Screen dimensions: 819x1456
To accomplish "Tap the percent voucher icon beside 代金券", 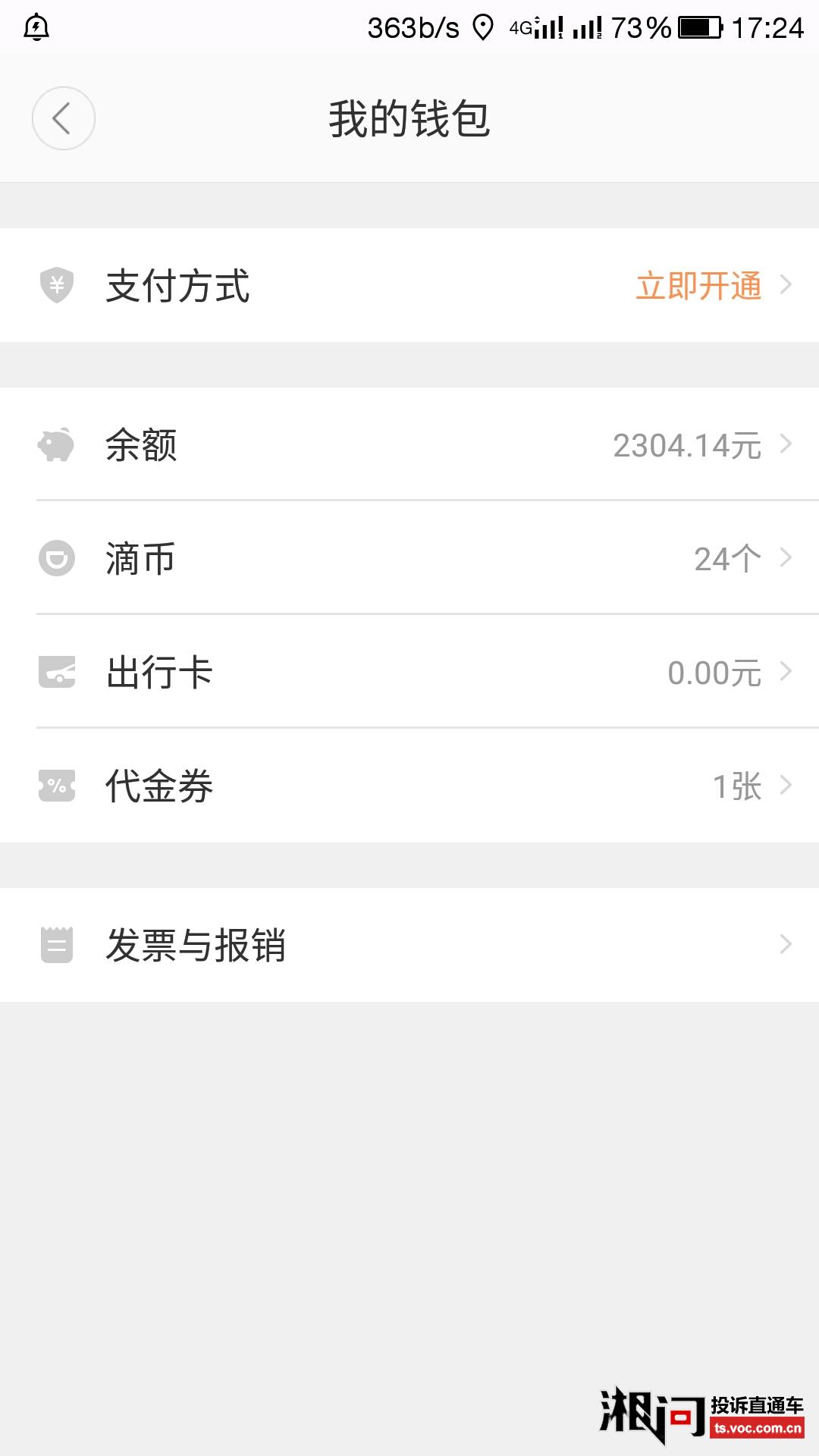I will [x=56, y=787].
